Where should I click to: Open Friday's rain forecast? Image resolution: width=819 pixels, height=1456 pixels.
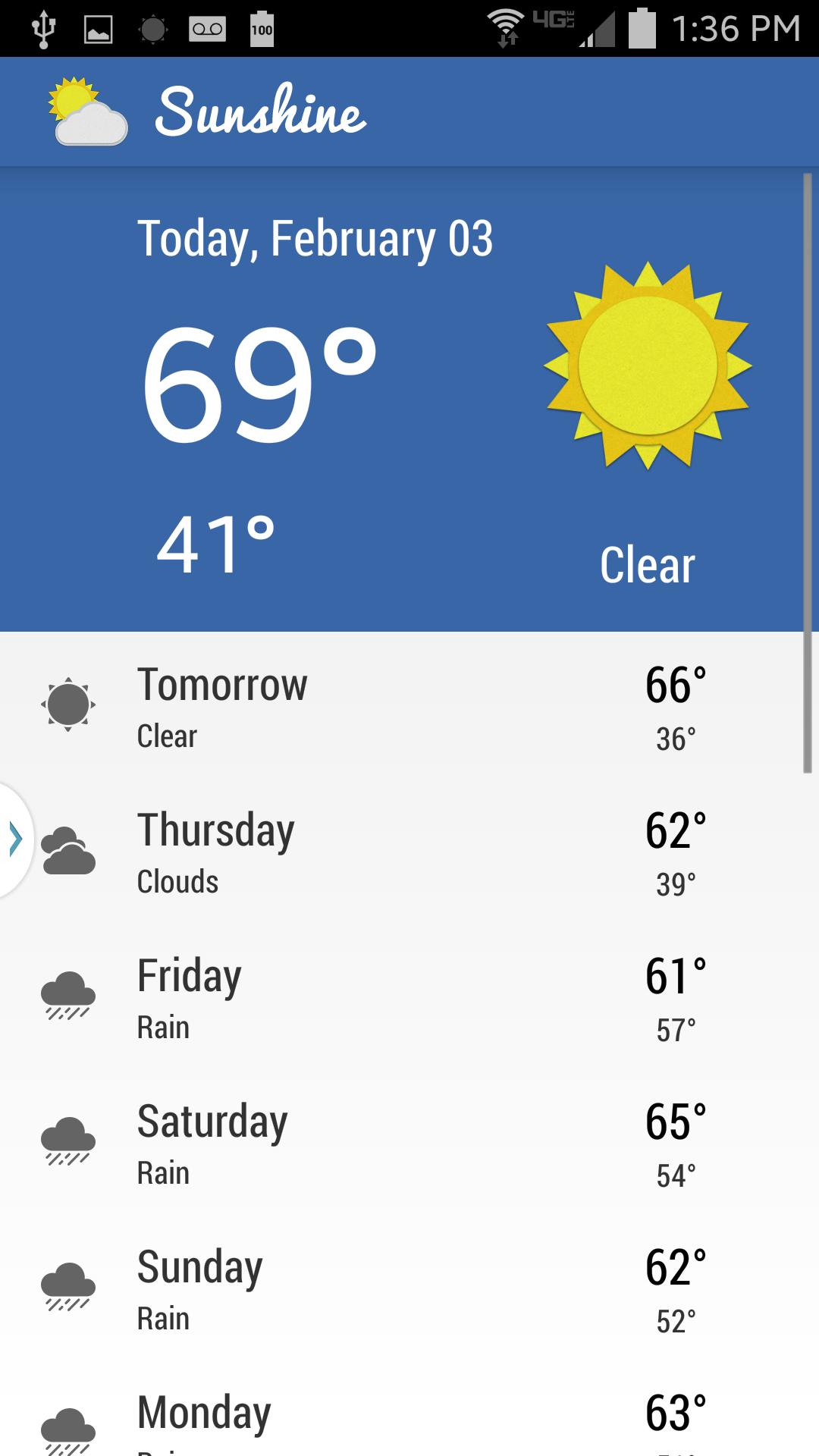(x=402, y=996)
